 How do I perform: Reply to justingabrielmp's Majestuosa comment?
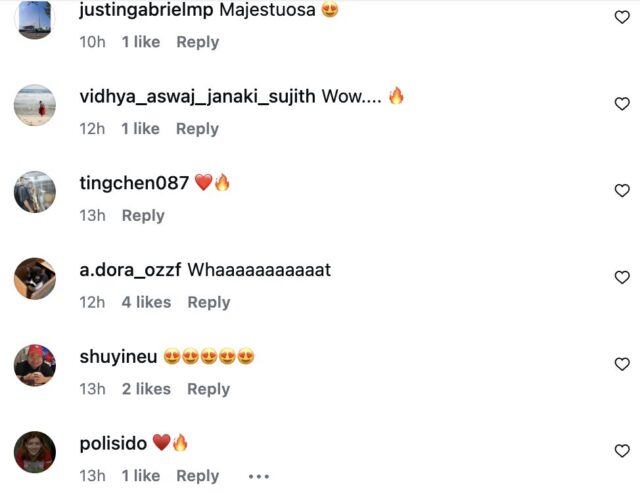coord(197,42)
